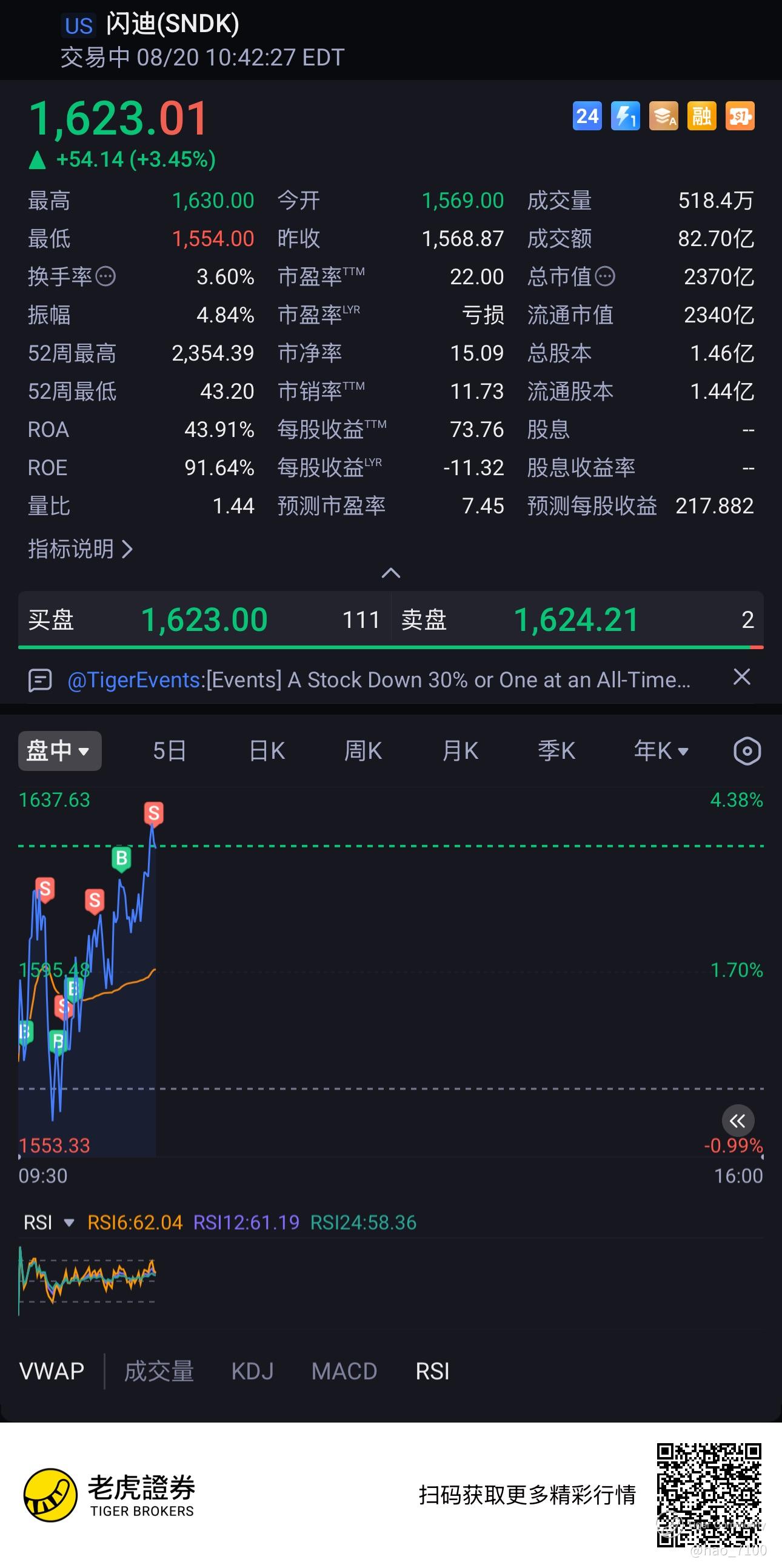Viewport: 782px width, 1568px height.
Task: Open chart settings gear icon
Action: coord(747,751)
